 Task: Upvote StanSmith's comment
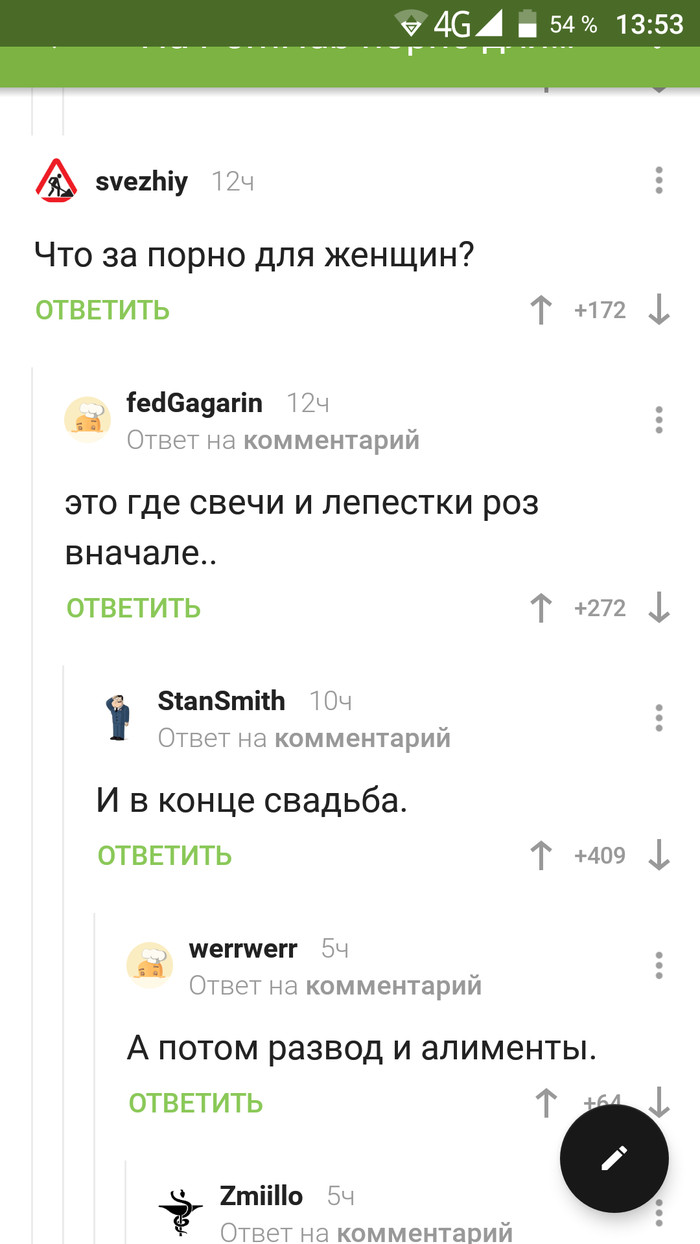pyautogui.click(x=541, y=856)
